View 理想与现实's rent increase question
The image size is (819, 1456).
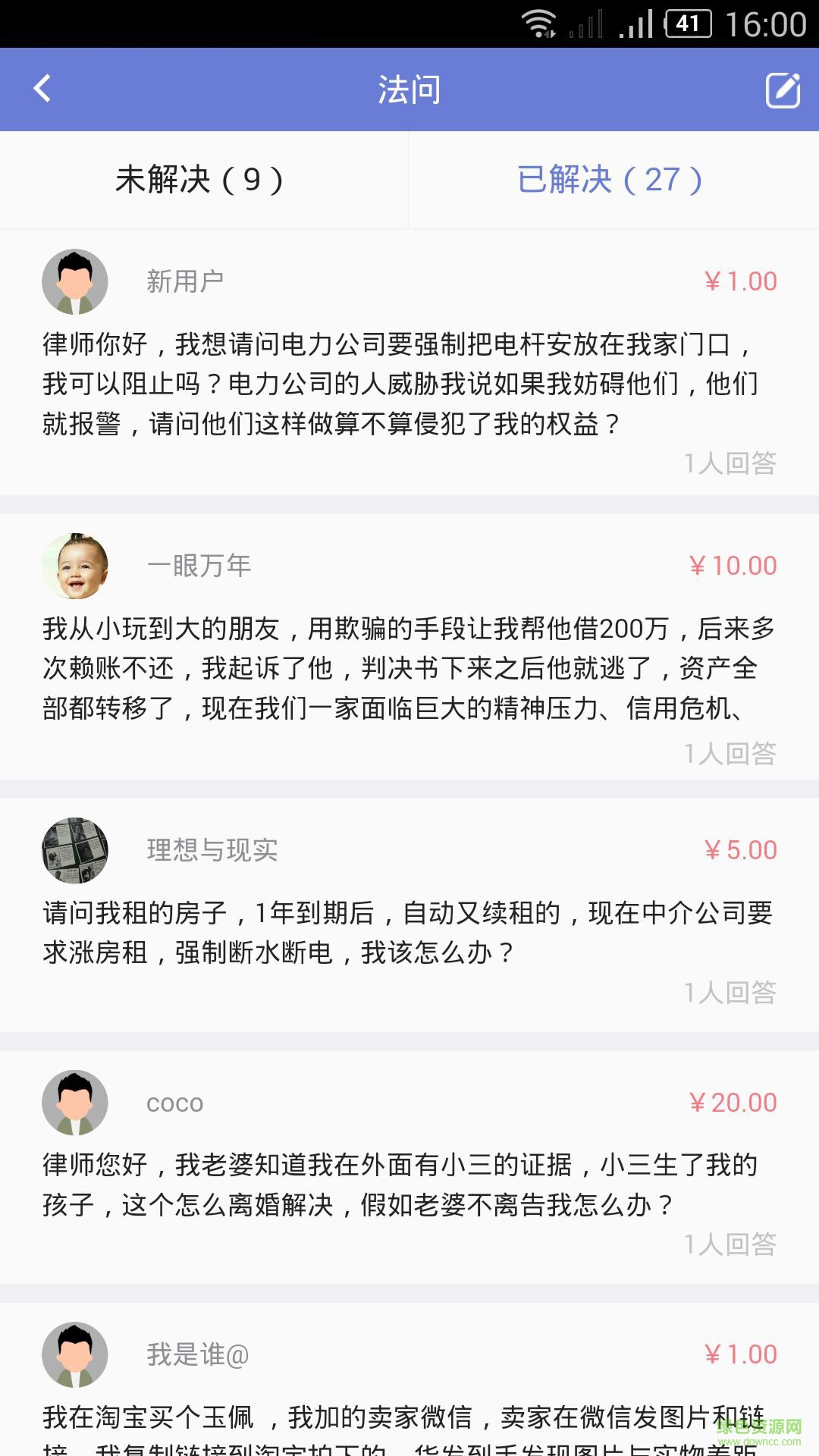pos(402,932)
